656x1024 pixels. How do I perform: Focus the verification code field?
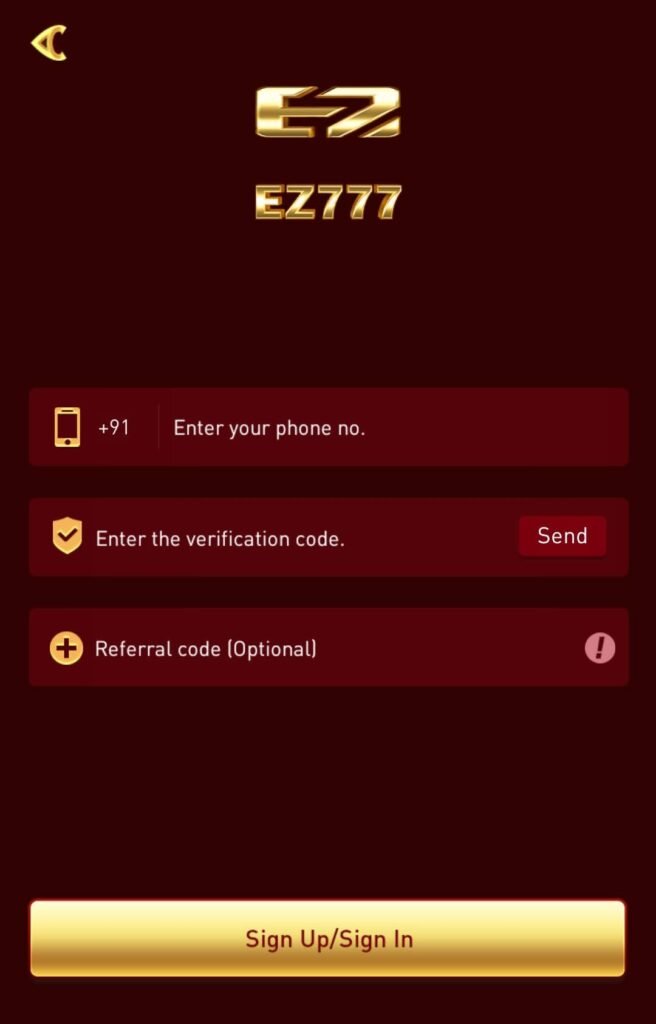coord(290,538)
